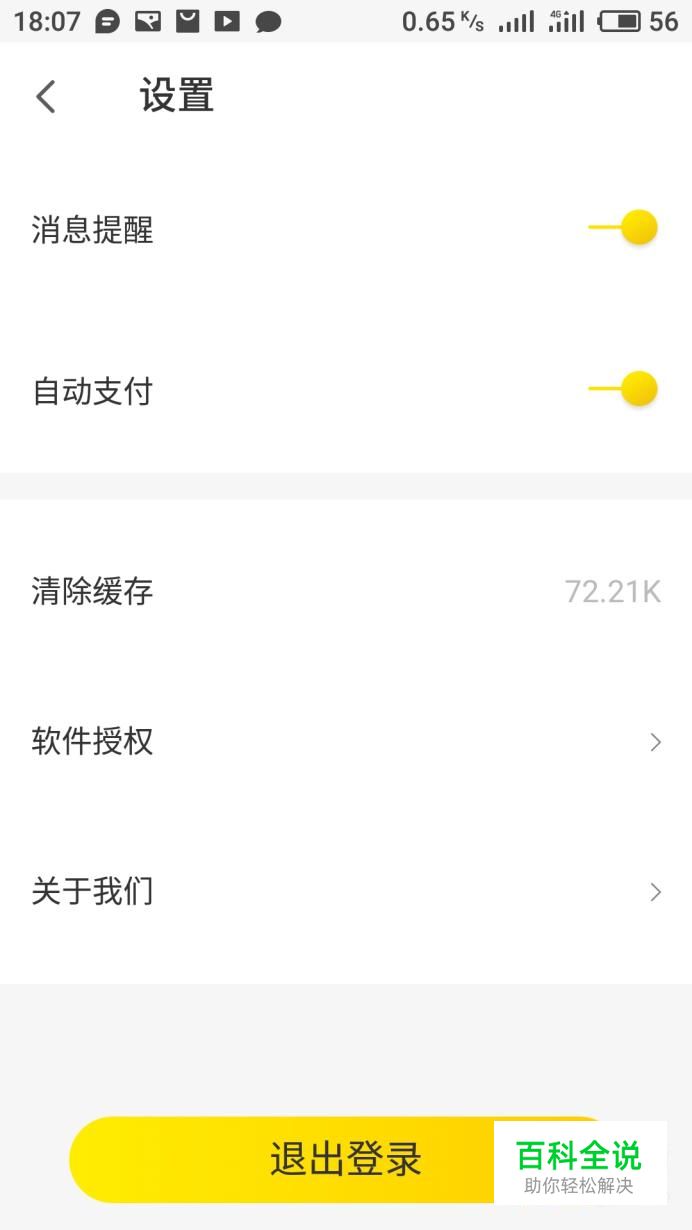
Task: Turn off the 消息提醒 switch
Action: (x=623, y=228)
